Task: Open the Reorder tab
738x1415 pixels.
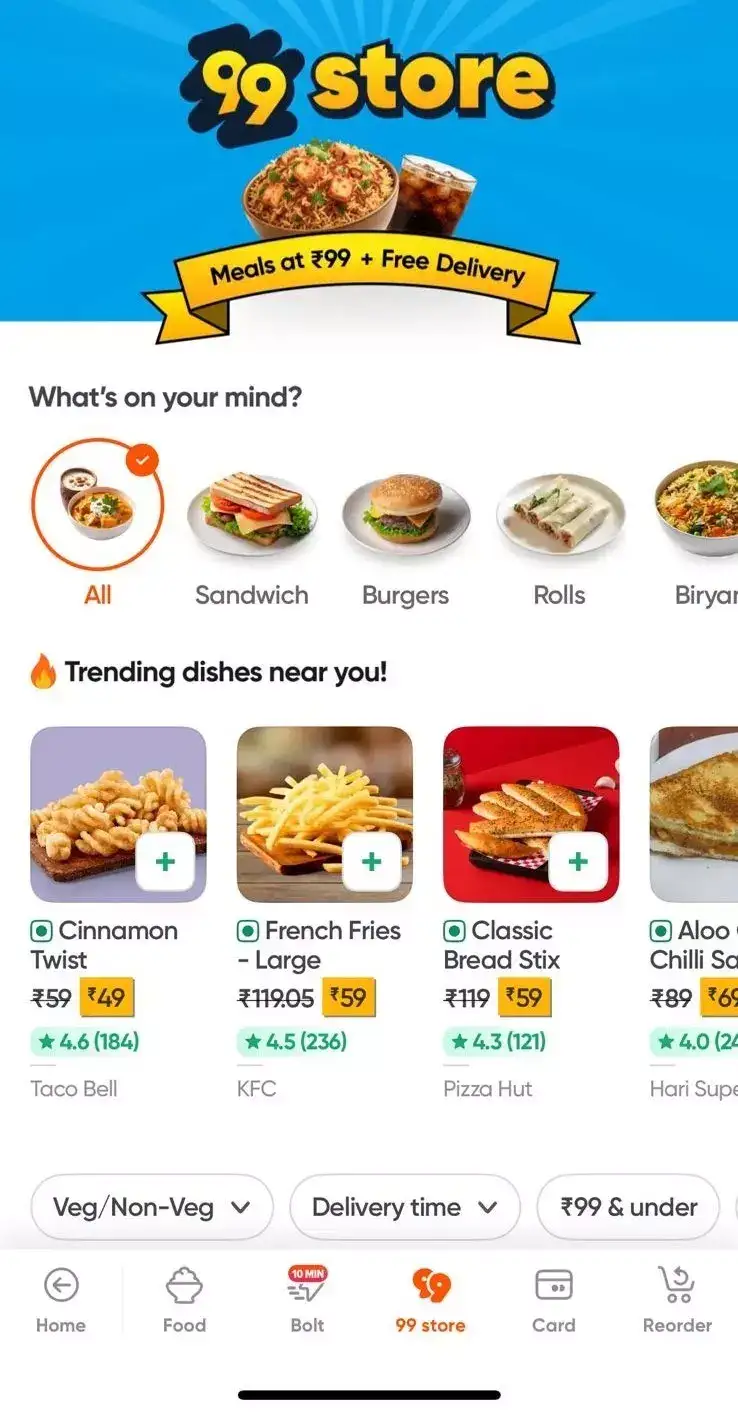Action: click(x=677, y=1299)
